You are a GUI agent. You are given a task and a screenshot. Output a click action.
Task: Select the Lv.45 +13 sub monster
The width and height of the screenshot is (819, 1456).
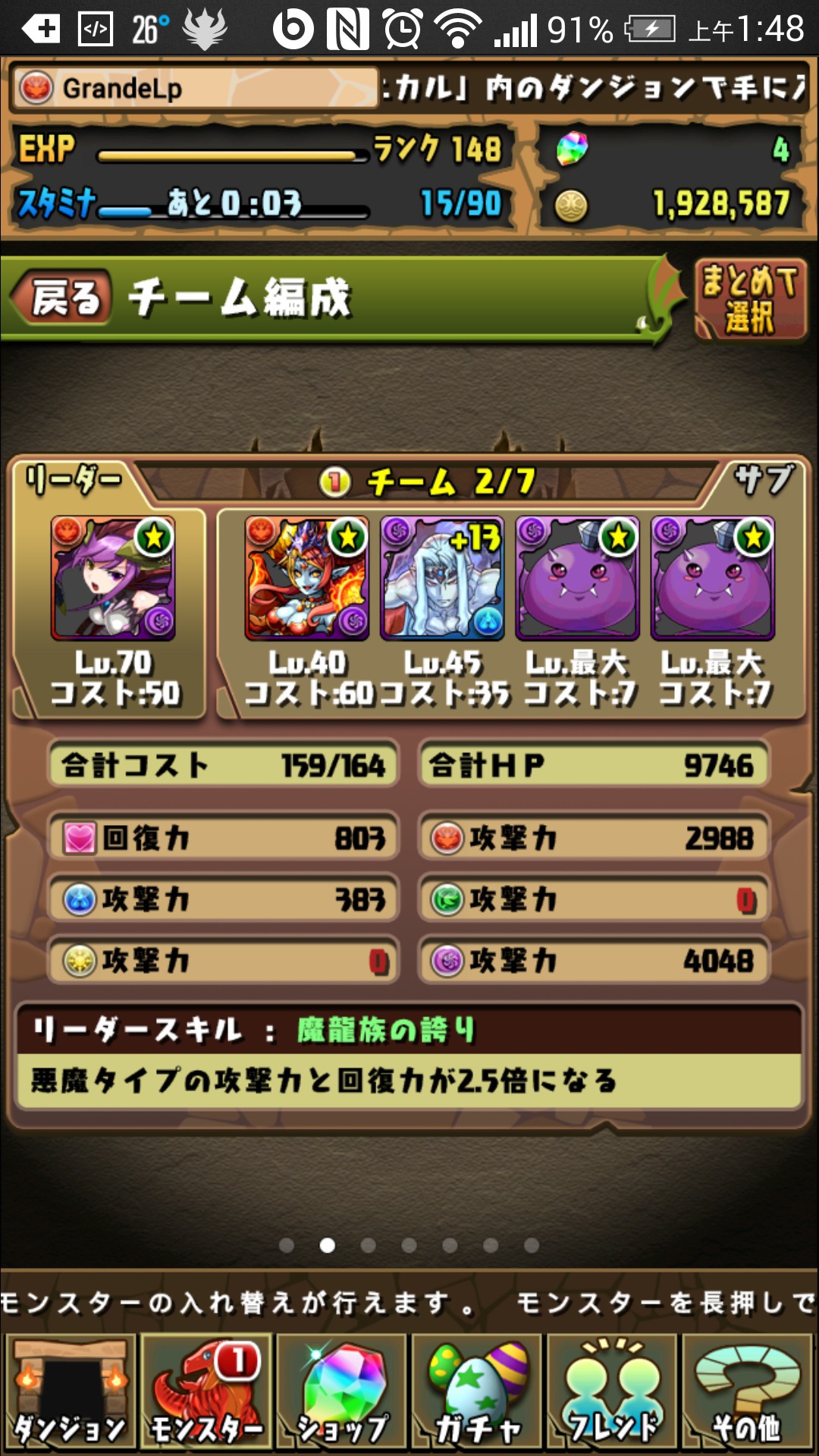click(442, 579)
